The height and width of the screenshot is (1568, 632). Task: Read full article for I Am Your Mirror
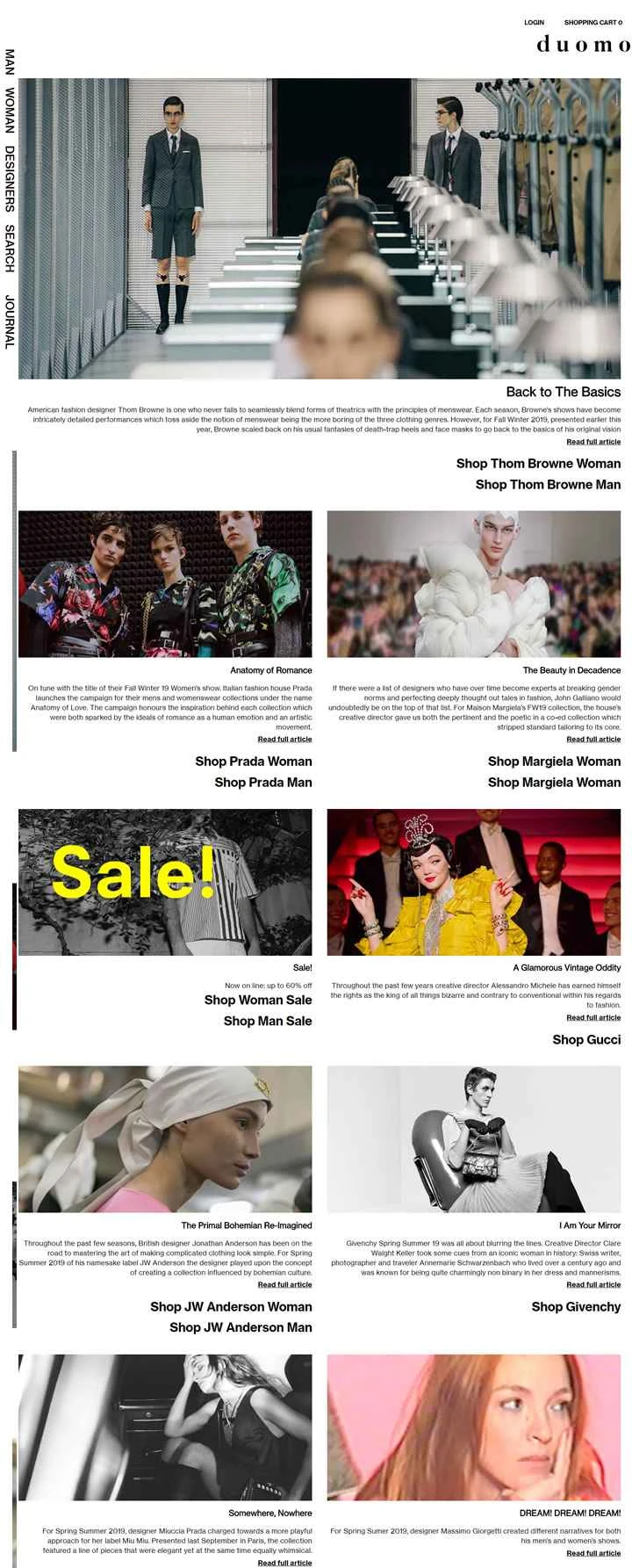tap(593, 1284)
